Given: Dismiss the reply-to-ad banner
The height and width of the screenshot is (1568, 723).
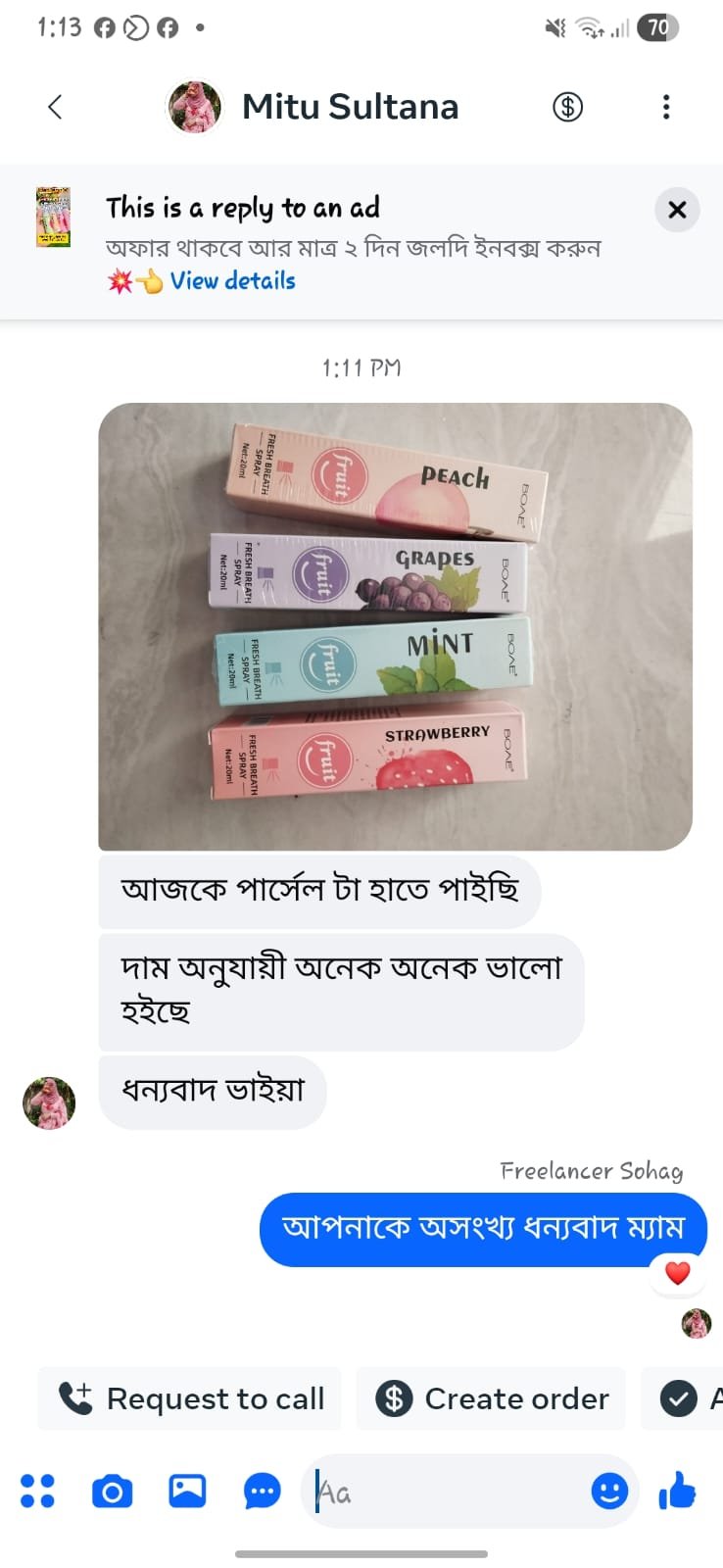Looking at the screenshot, I should point(677,210).
